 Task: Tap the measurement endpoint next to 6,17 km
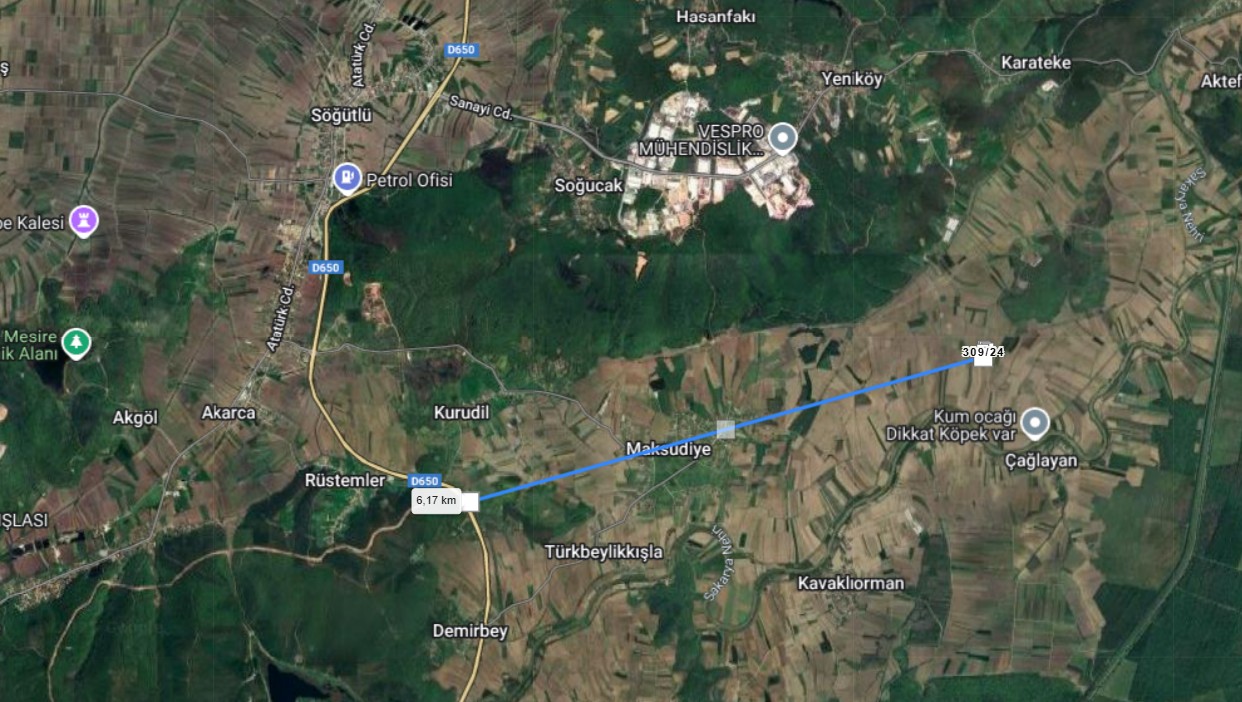(470, 502)
